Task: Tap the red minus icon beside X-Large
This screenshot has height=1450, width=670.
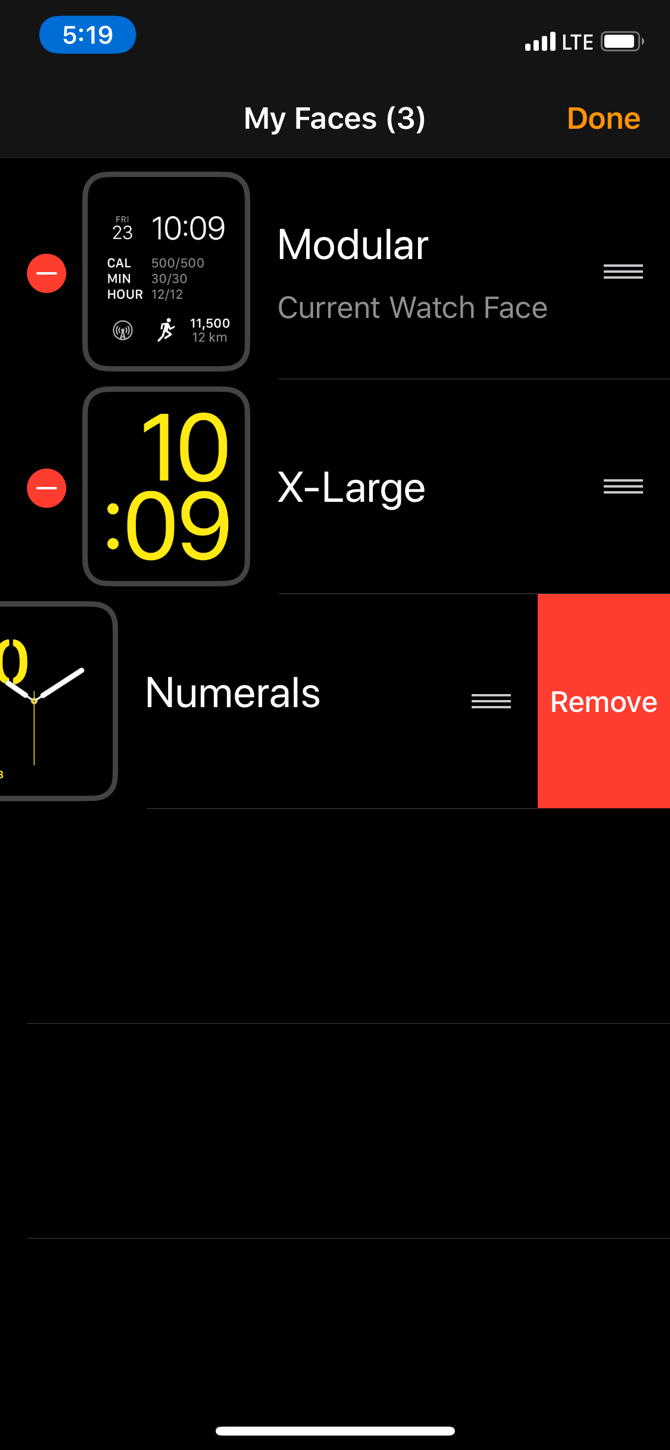Action: coord(46,488)
